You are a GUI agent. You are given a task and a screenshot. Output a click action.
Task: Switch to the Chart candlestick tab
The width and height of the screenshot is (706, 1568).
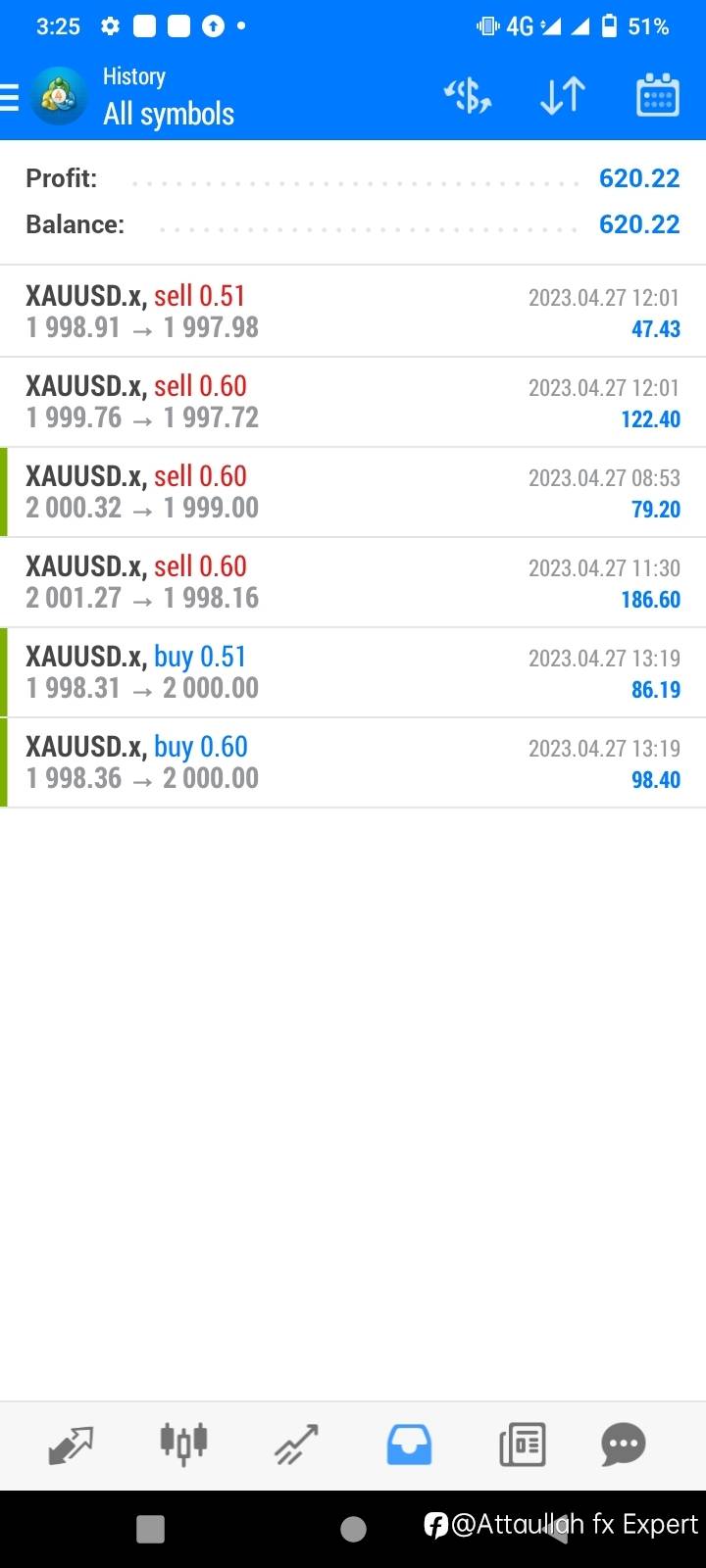pyautogui.click(x=183, y=1445)
